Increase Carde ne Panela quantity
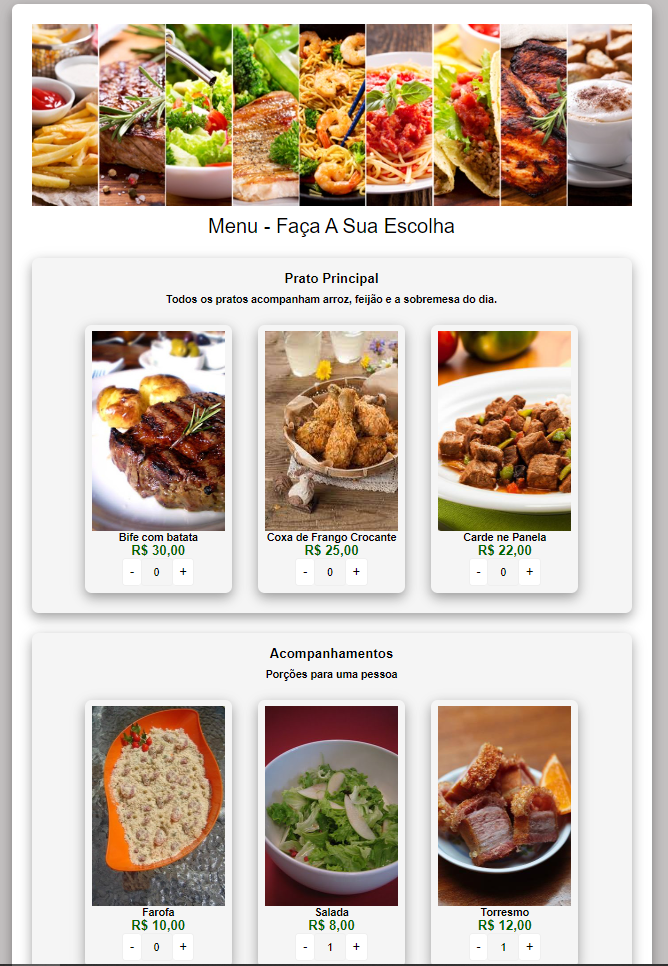The height and width of the screenshot is (966, 668). pyautogui.click(x=529, y=572)
